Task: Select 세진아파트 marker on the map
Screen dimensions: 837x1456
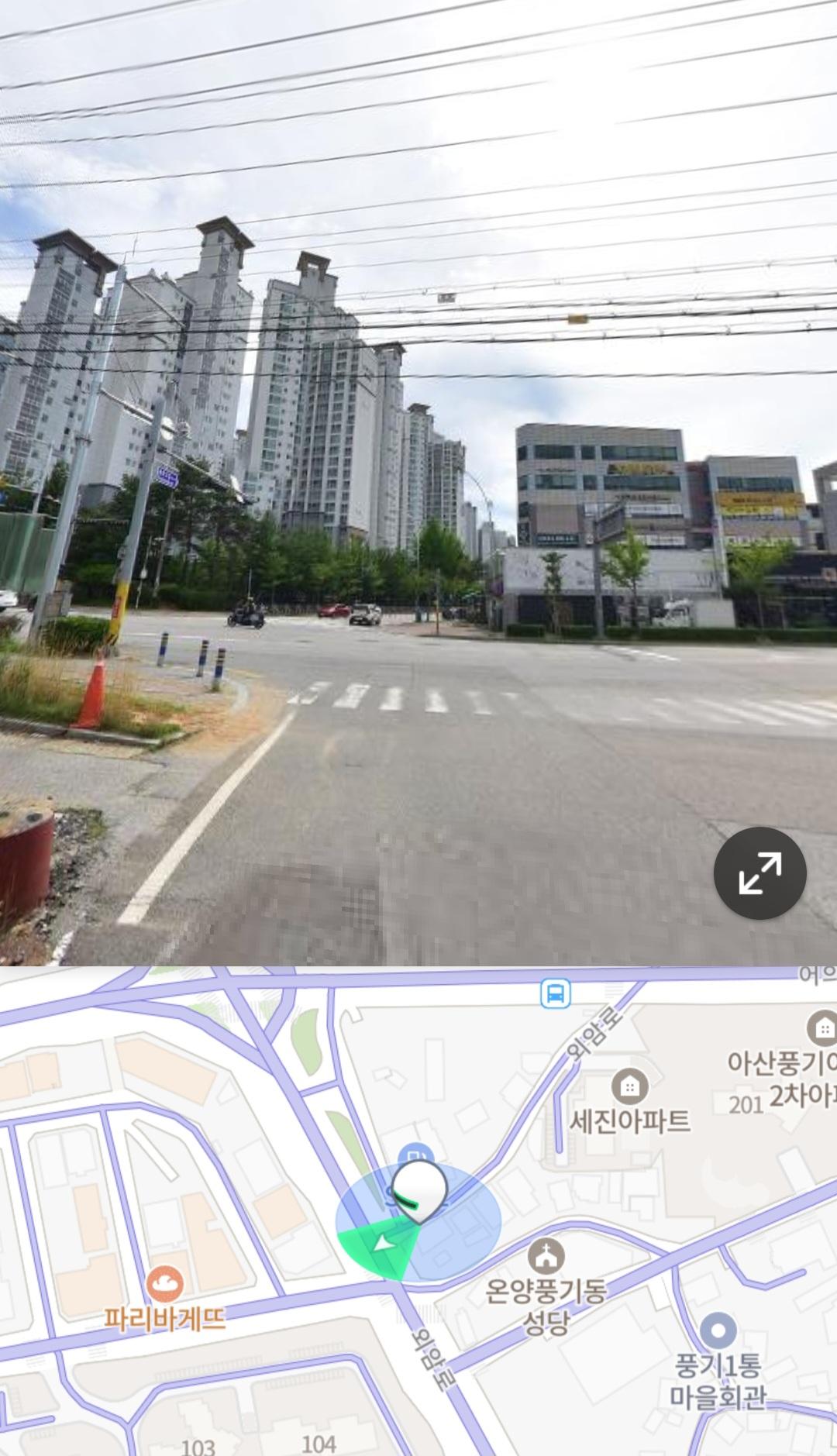Action: (629, 1086)
